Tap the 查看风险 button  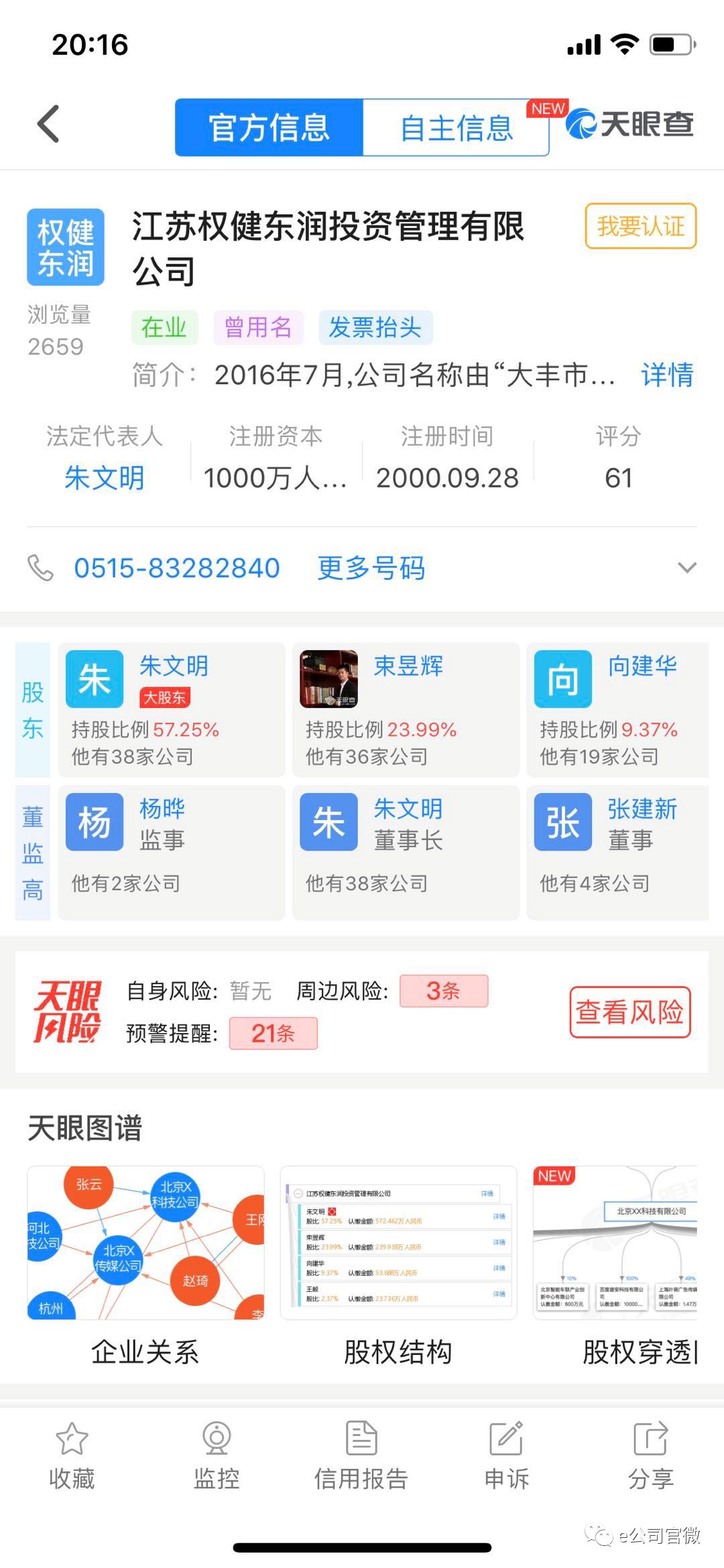[x=629, y=1012]
